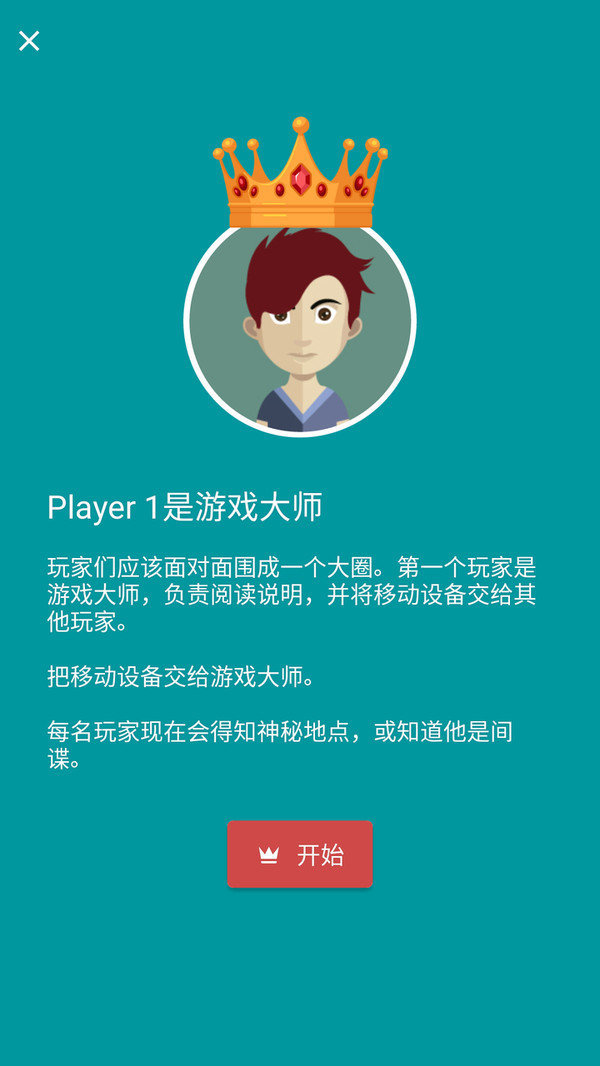Close the game master intro screen
The height and width of the screenshot is (1066, 600).
(29, 41)
